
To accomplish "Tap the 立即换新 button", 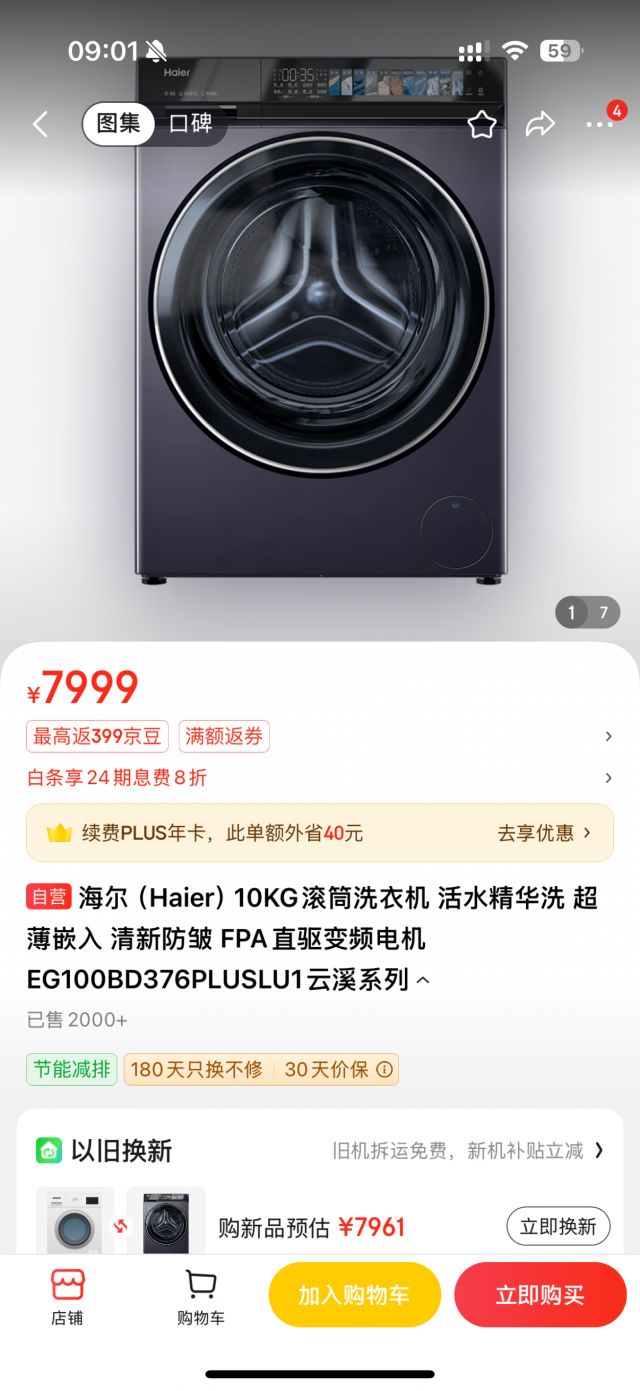I will point(558,1227).
